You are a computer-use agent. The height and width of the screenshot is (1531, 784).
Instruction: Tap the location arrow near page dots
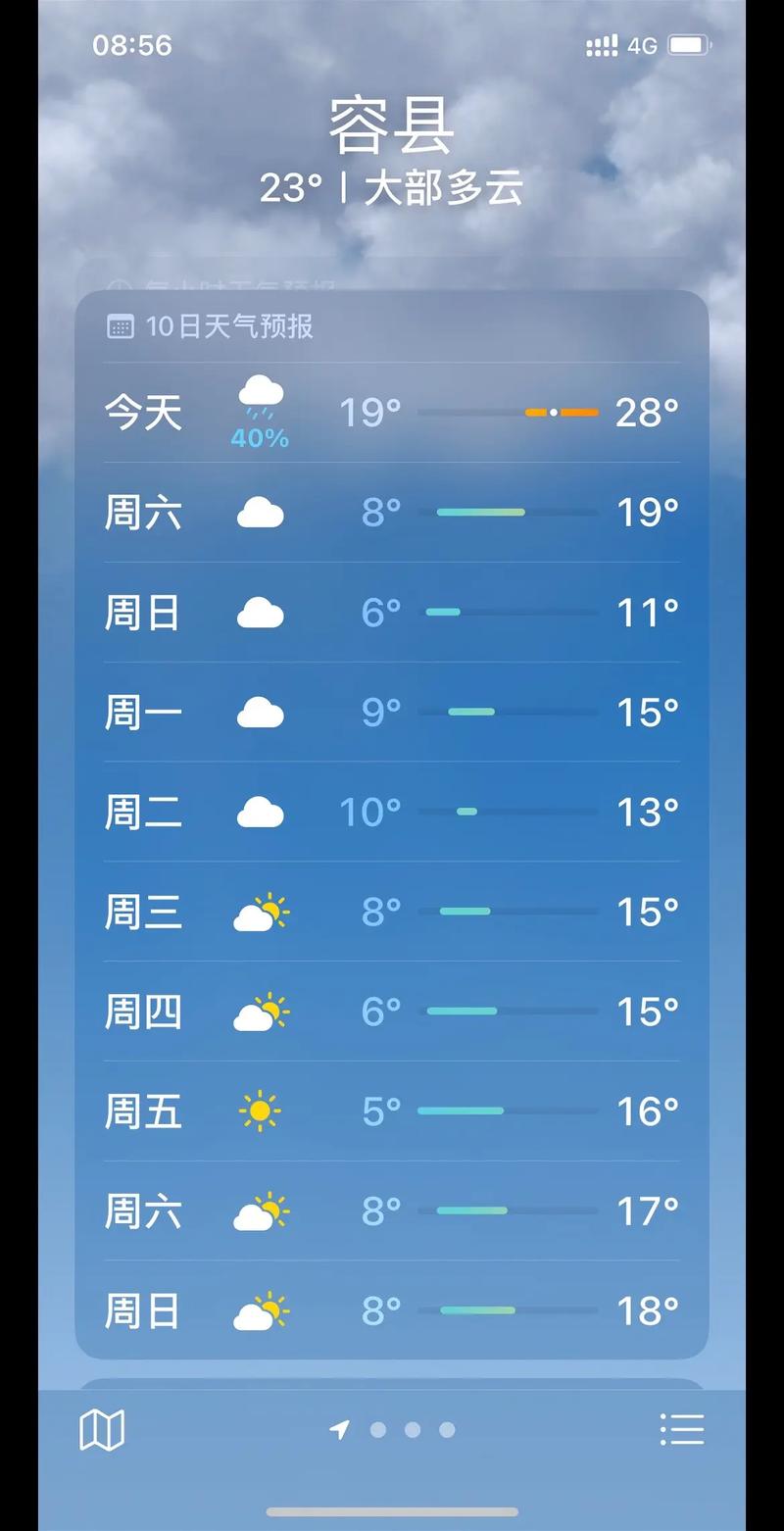coord(340,1430)
